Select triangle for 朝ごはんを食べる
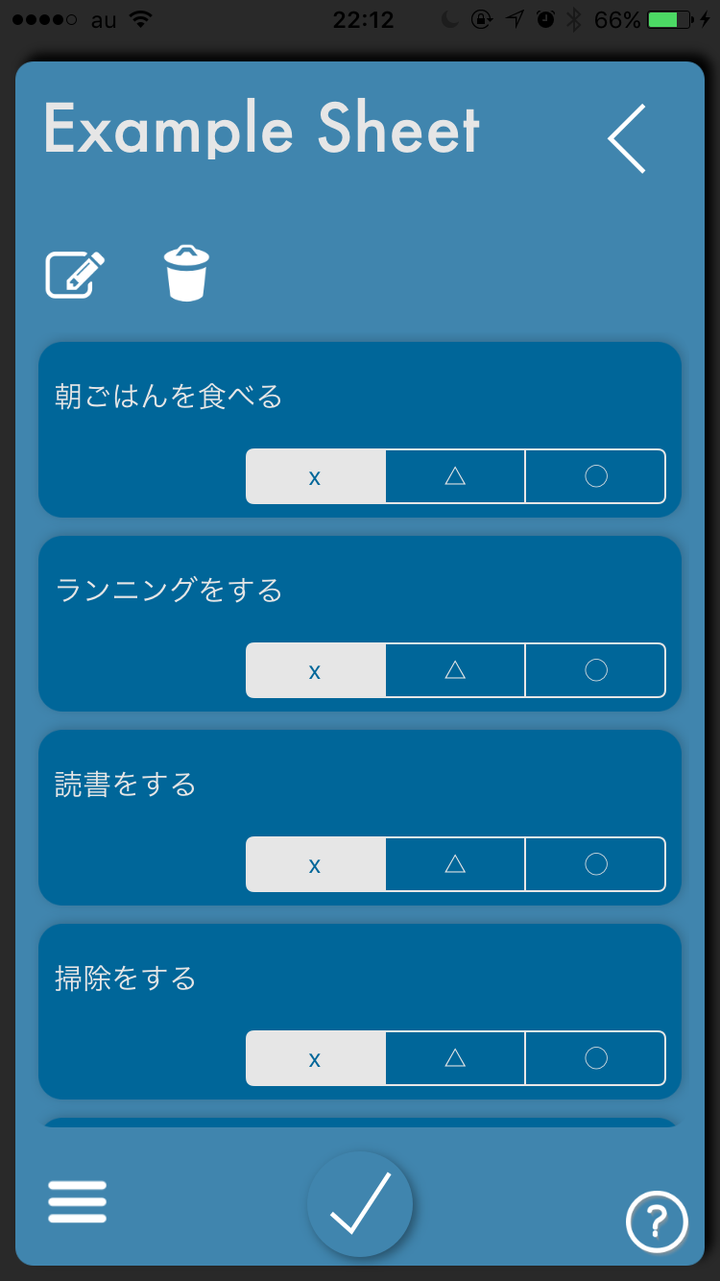The image size is (720, 1281). [x=455, y=476]
